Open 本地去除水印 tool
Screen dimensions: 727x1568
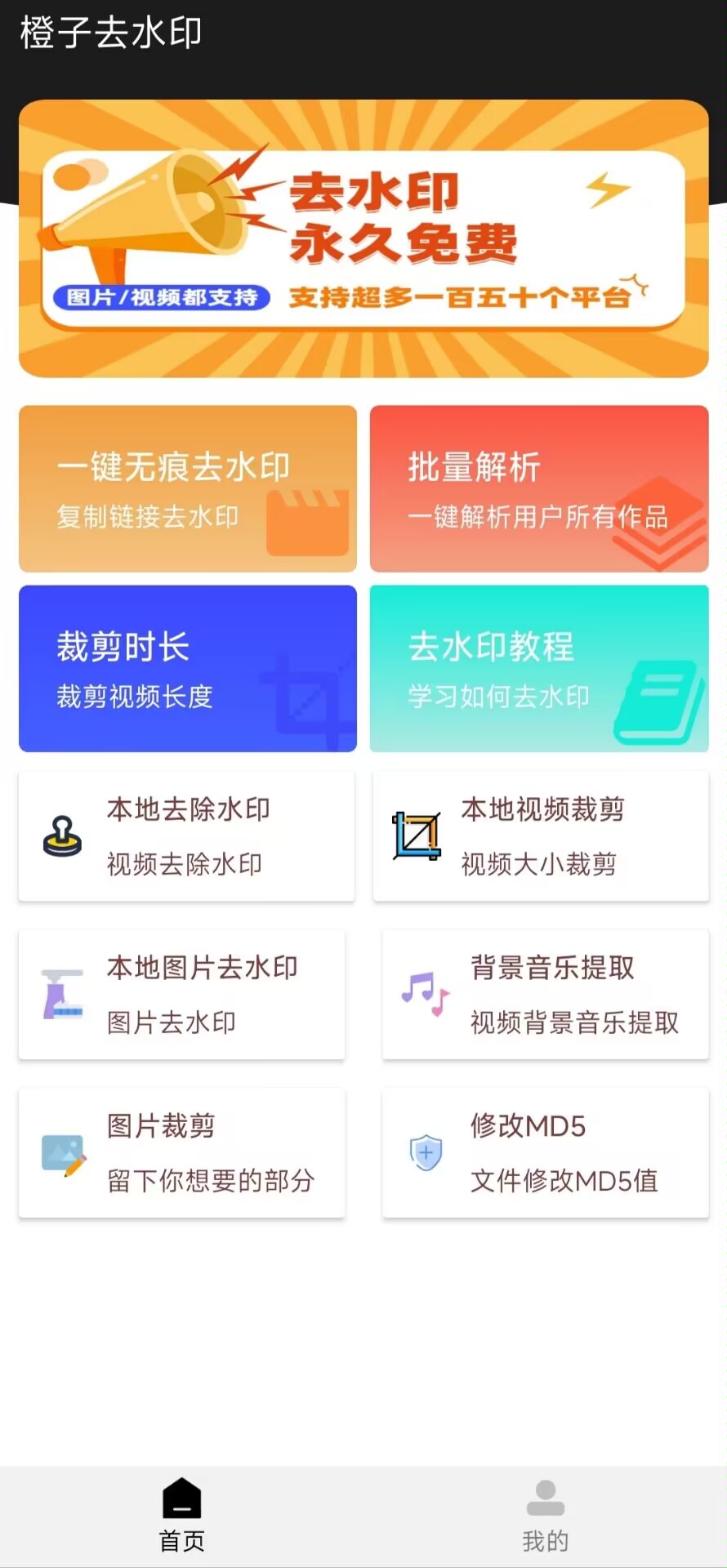[x=186, y=836]
